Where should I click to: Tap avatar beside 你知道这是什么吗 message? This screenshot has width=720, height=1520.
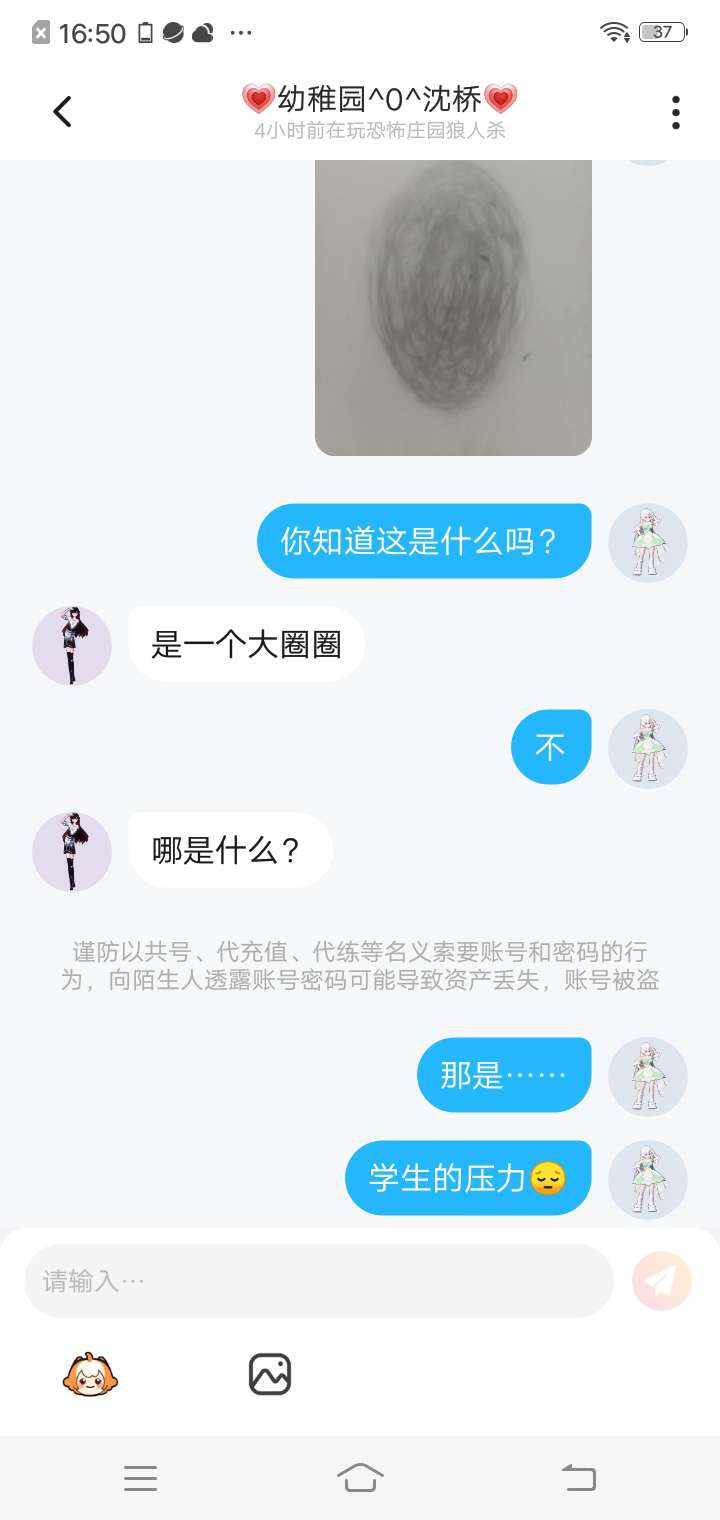coord(648,543)
